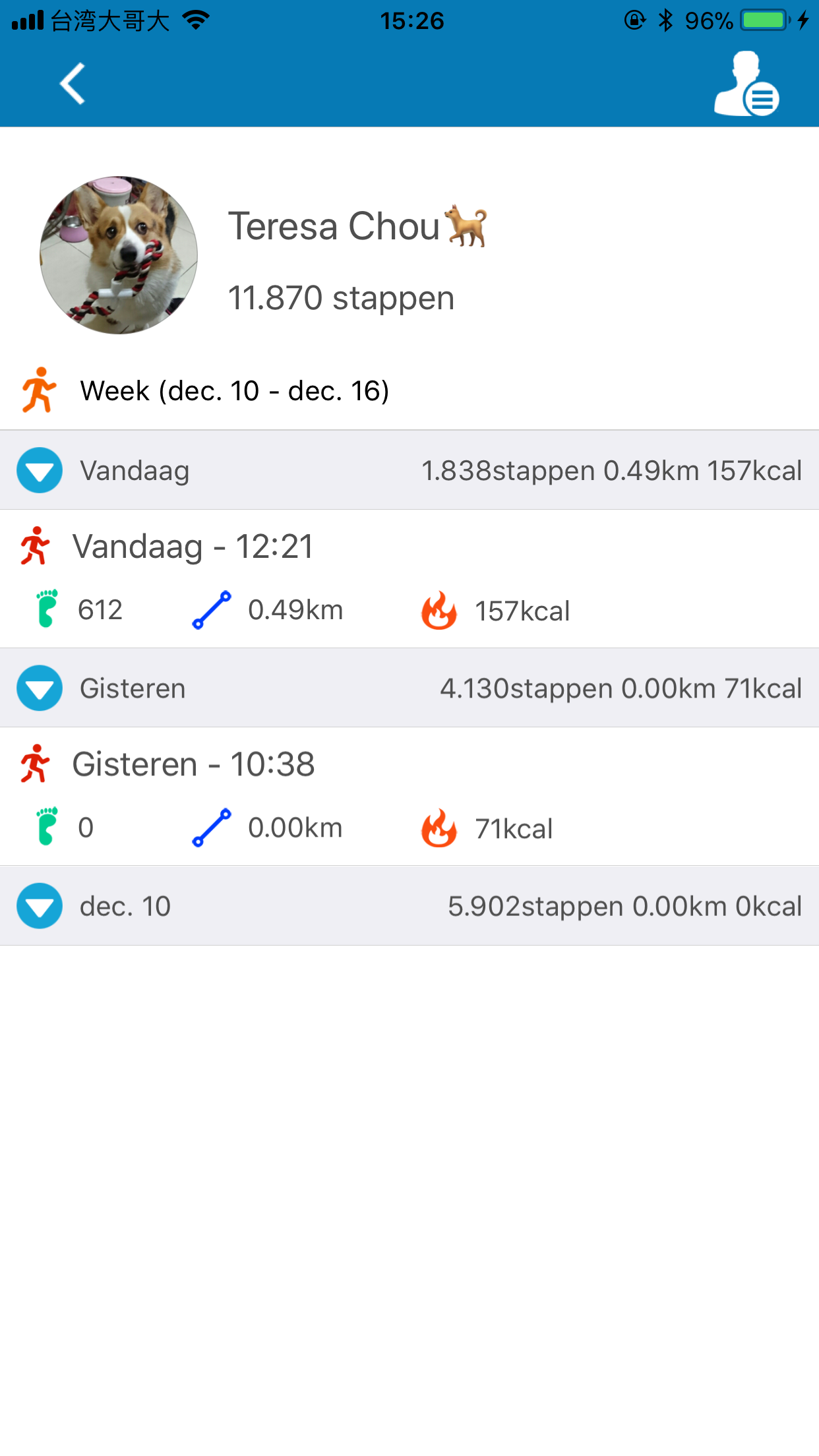
Task: Go back using the top-left arrow
Action: click(x=73, y=84)
